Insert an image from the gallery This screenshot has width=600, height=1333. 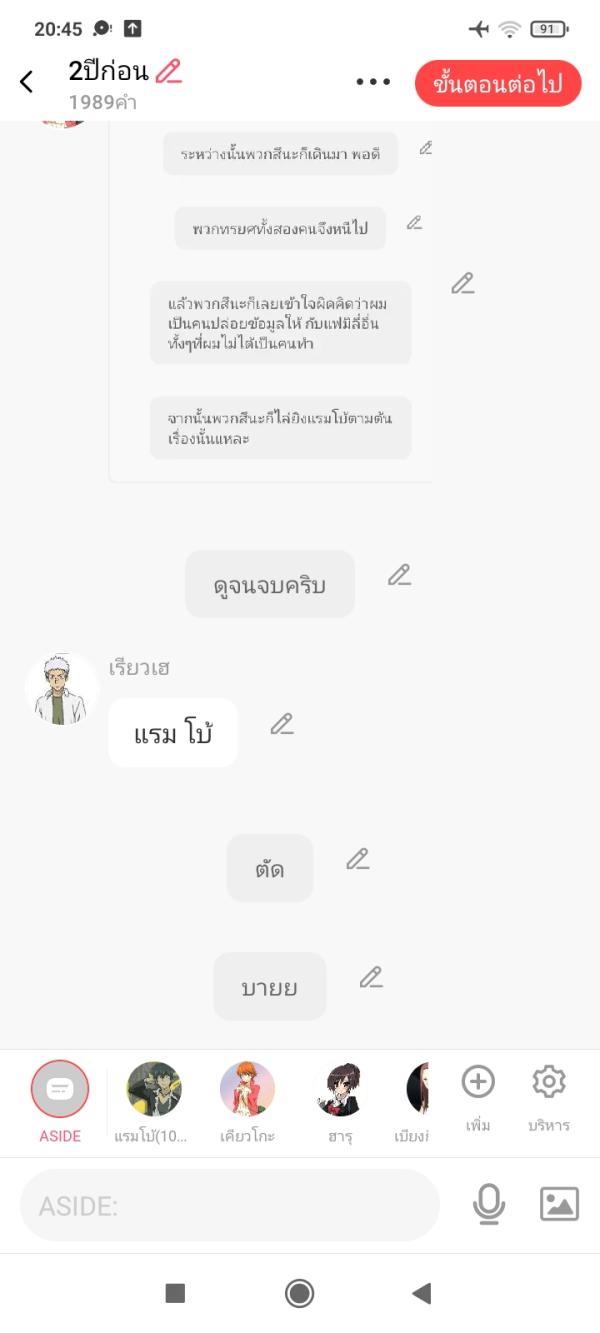(559, 1204)
